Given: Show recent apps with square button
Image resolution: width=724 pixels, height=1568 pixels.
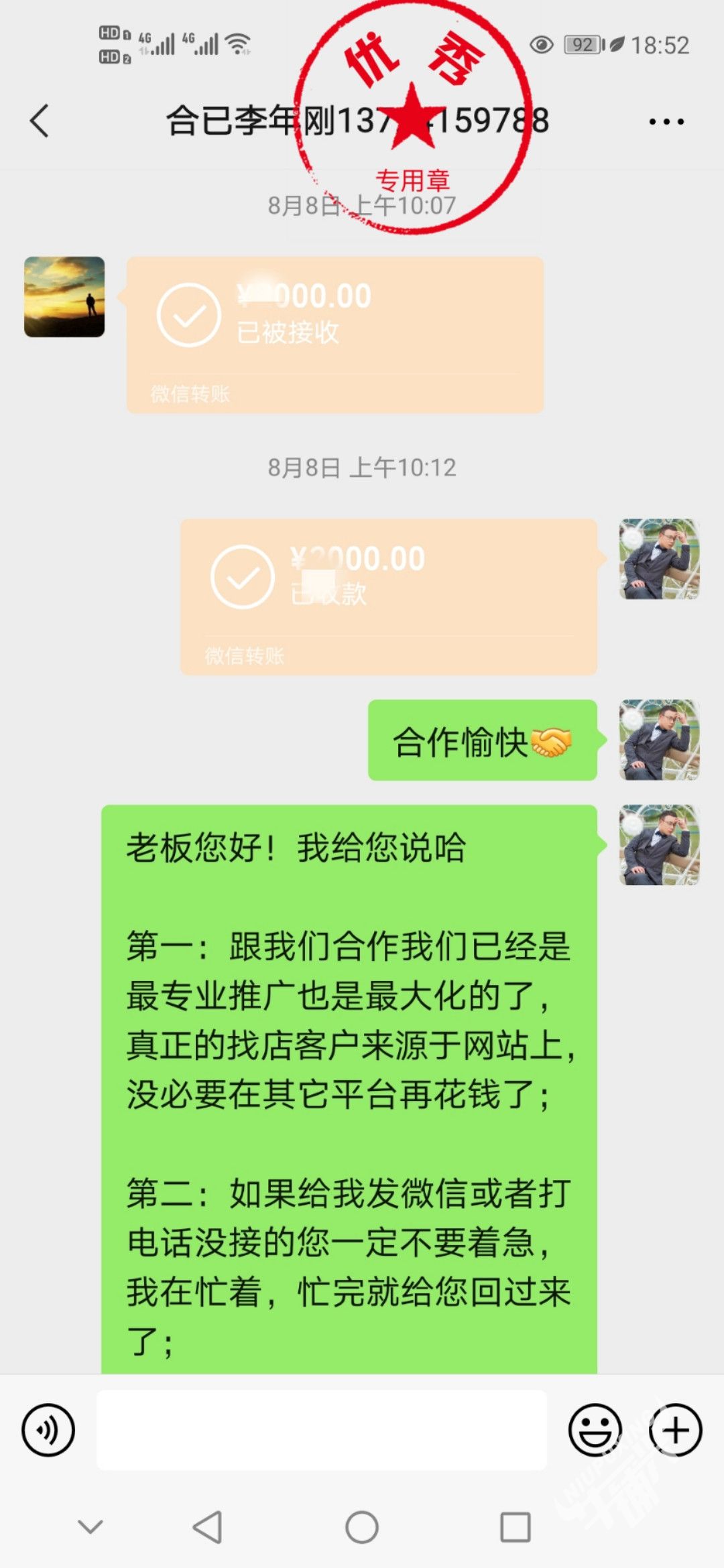Looking at the screenshot, I should 516,1528.
